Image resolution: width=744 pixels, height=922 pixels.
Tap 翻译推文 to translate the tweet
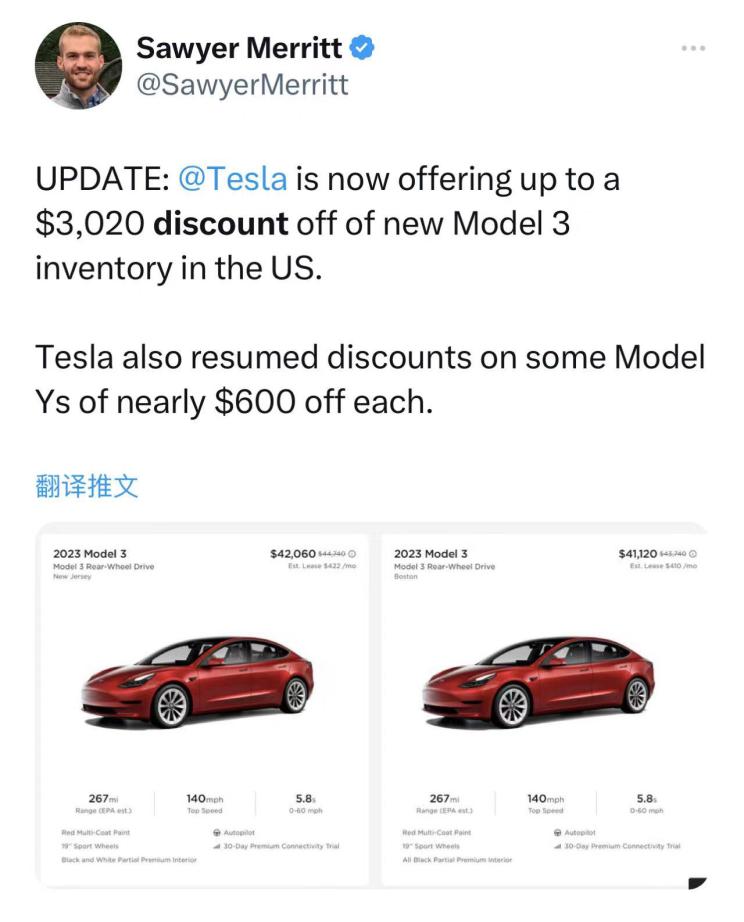pos(86,487)
